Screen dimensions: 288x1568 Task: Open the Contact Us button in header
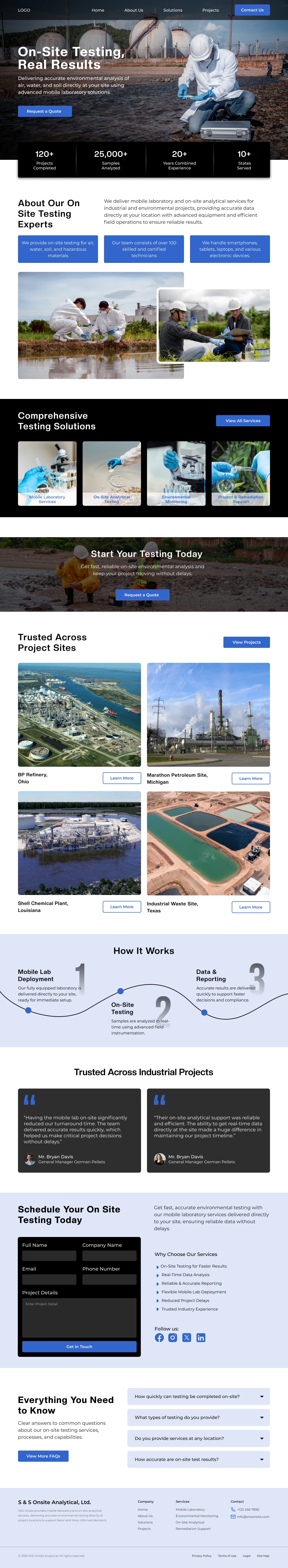pyautogui.click(x=251, y=10)
